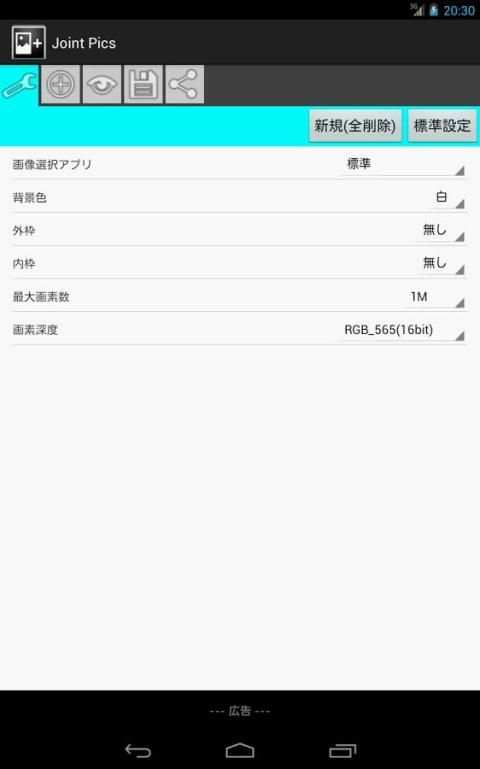Change the 背景色 dropdown value
Viewport: 480px width, 769px height.
pyautogui.click(x=448, y=198)
